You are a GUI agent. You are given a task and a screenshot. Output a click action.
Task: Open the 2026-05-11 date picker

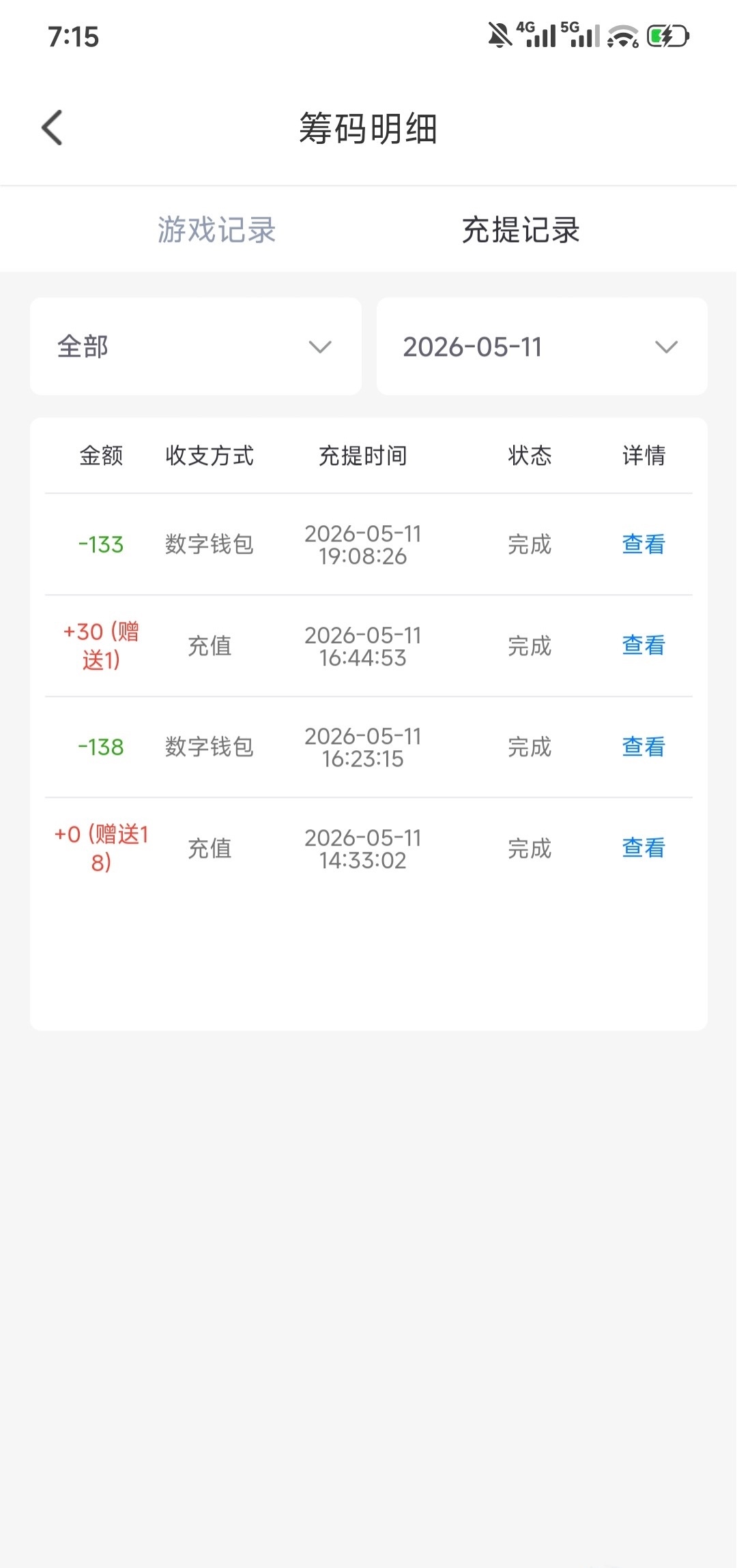[542, 346]
